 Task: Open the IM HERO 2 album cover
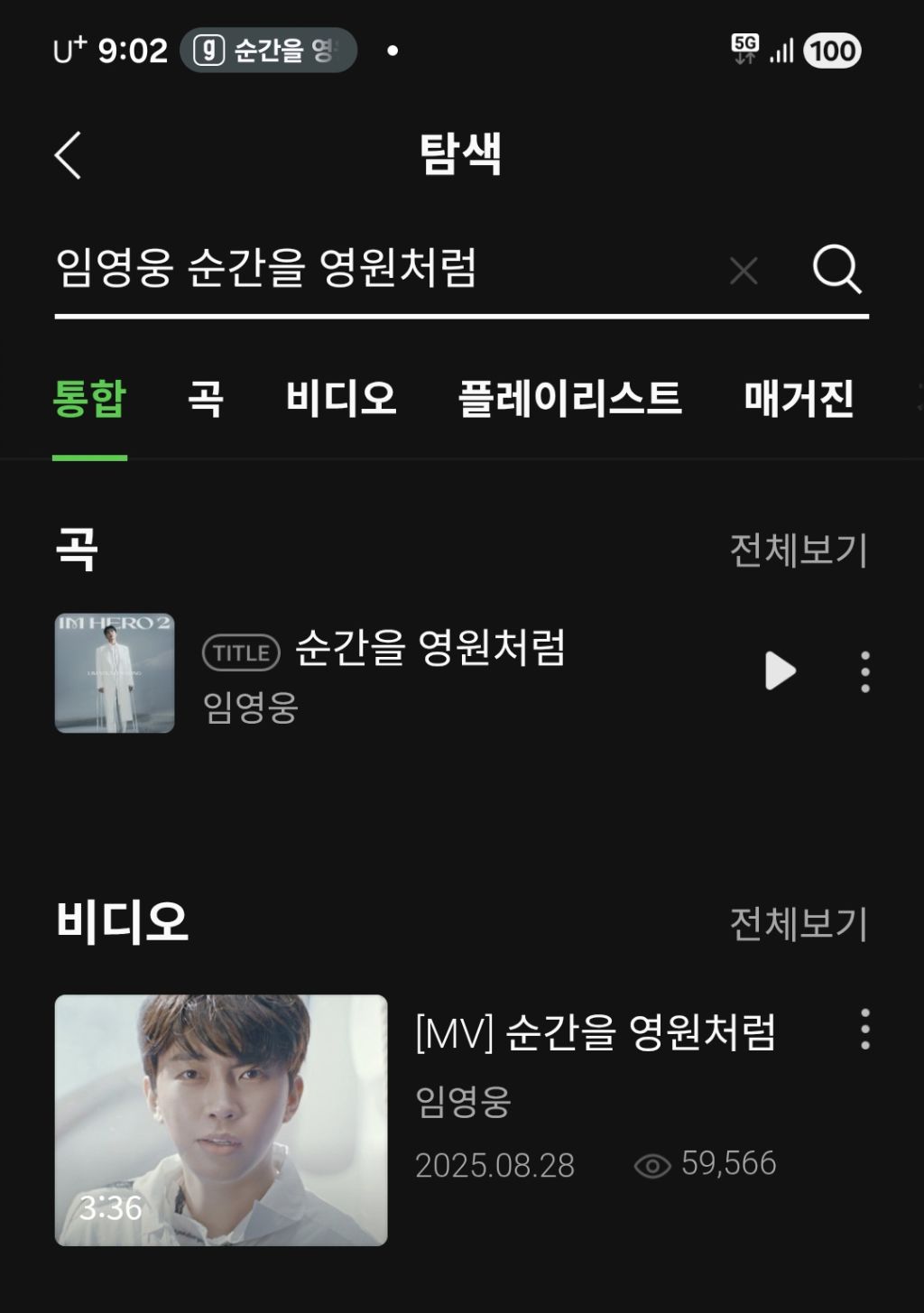(x=115, y=673)
